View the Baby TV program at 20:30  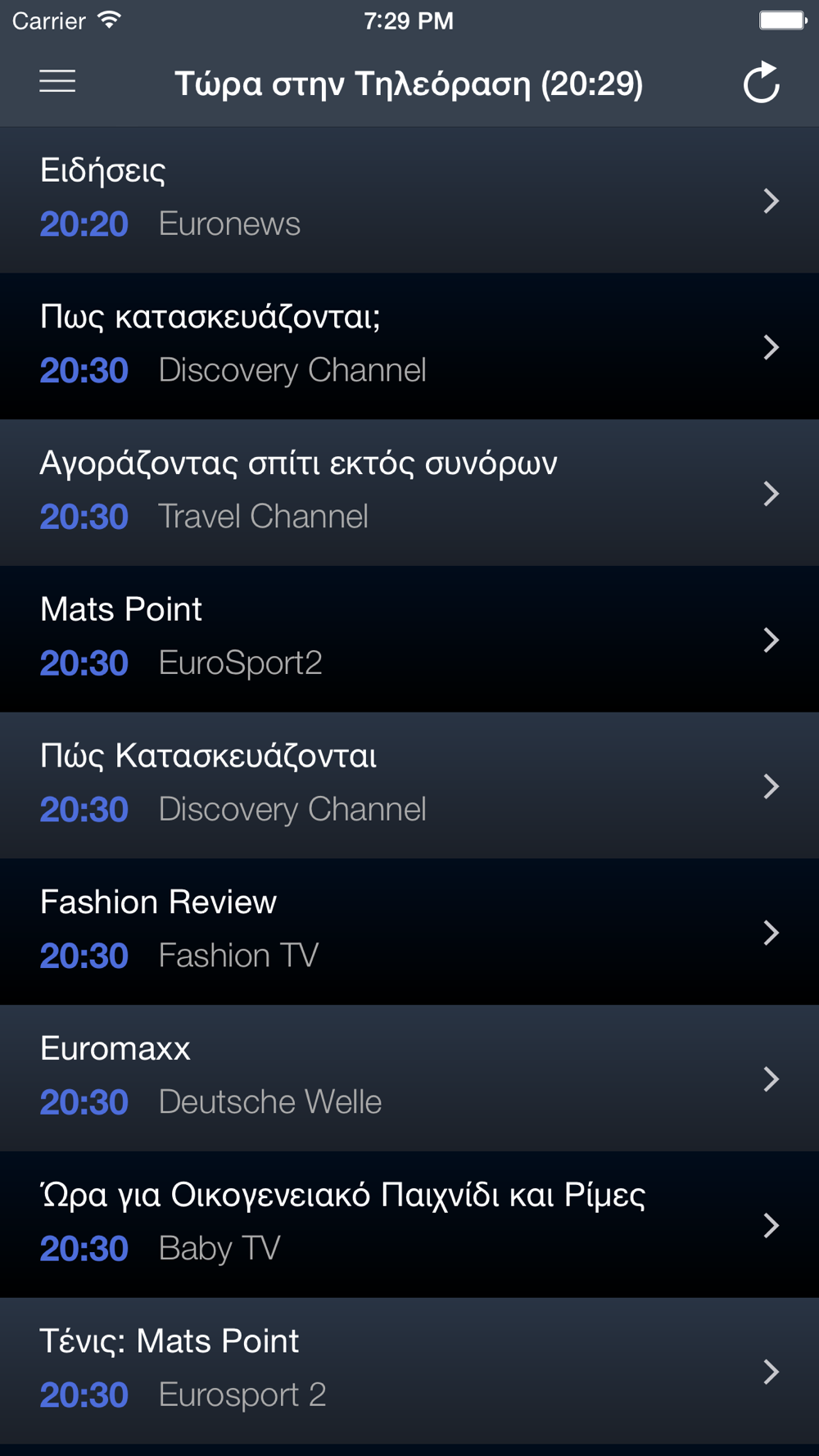(x=409, y=1224)
